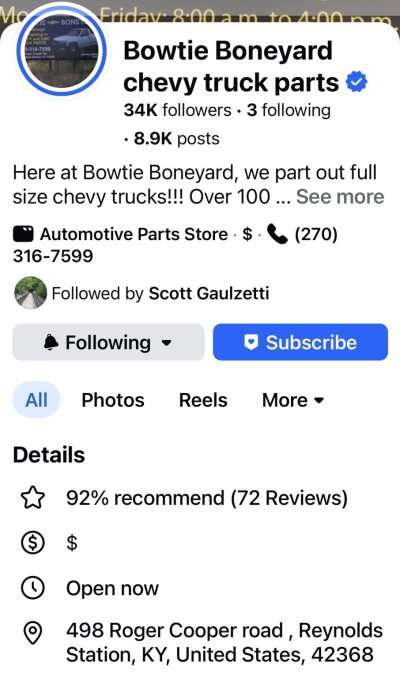This screenshot has width=400, height=679.
Task: Subscribe to Bowtie Boneyard
Action: (300, 342)
